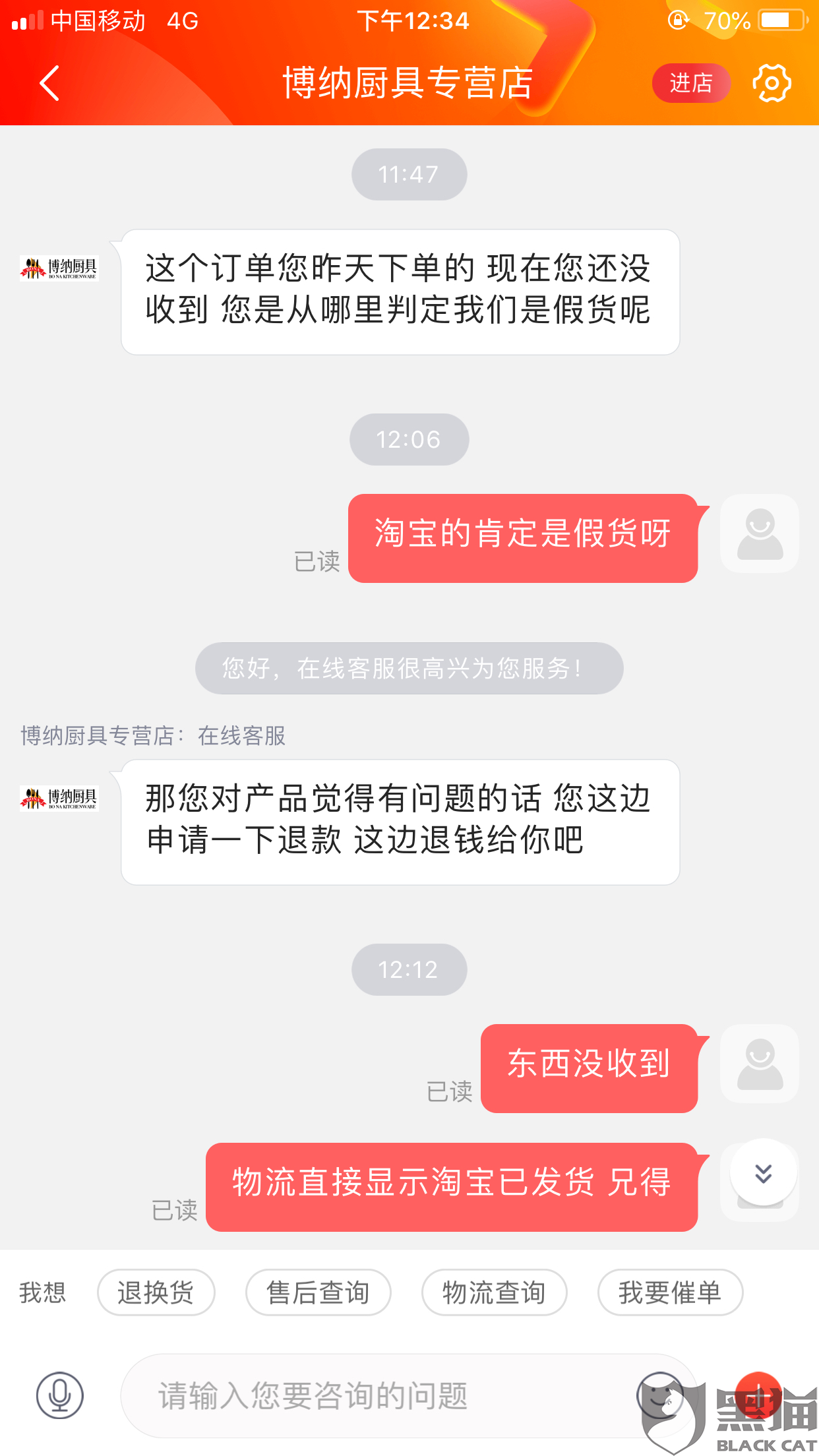
Task: Select the 退换货 quick reply chip
Action: click(x=156, y=1292)
